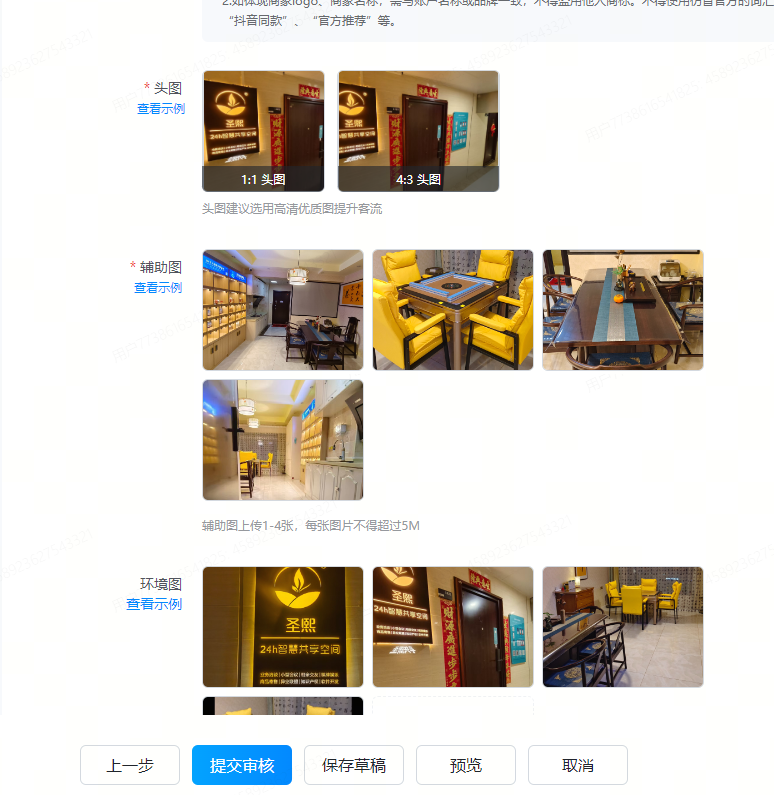Open the corridor view 辅助图 in second row
This screenshot has height=795, width=774.
tap(283, 439)
